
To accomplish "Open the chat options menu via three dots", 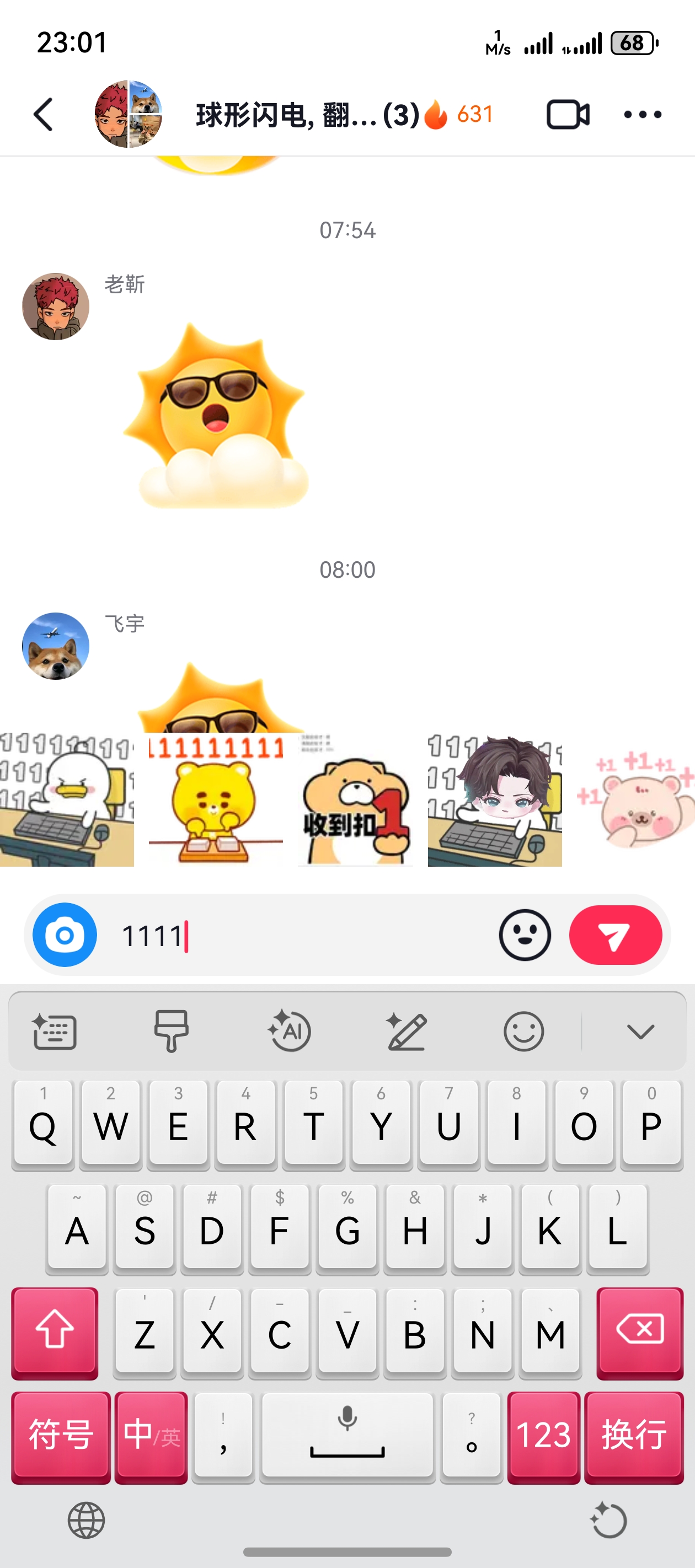I will click(643, 115).
